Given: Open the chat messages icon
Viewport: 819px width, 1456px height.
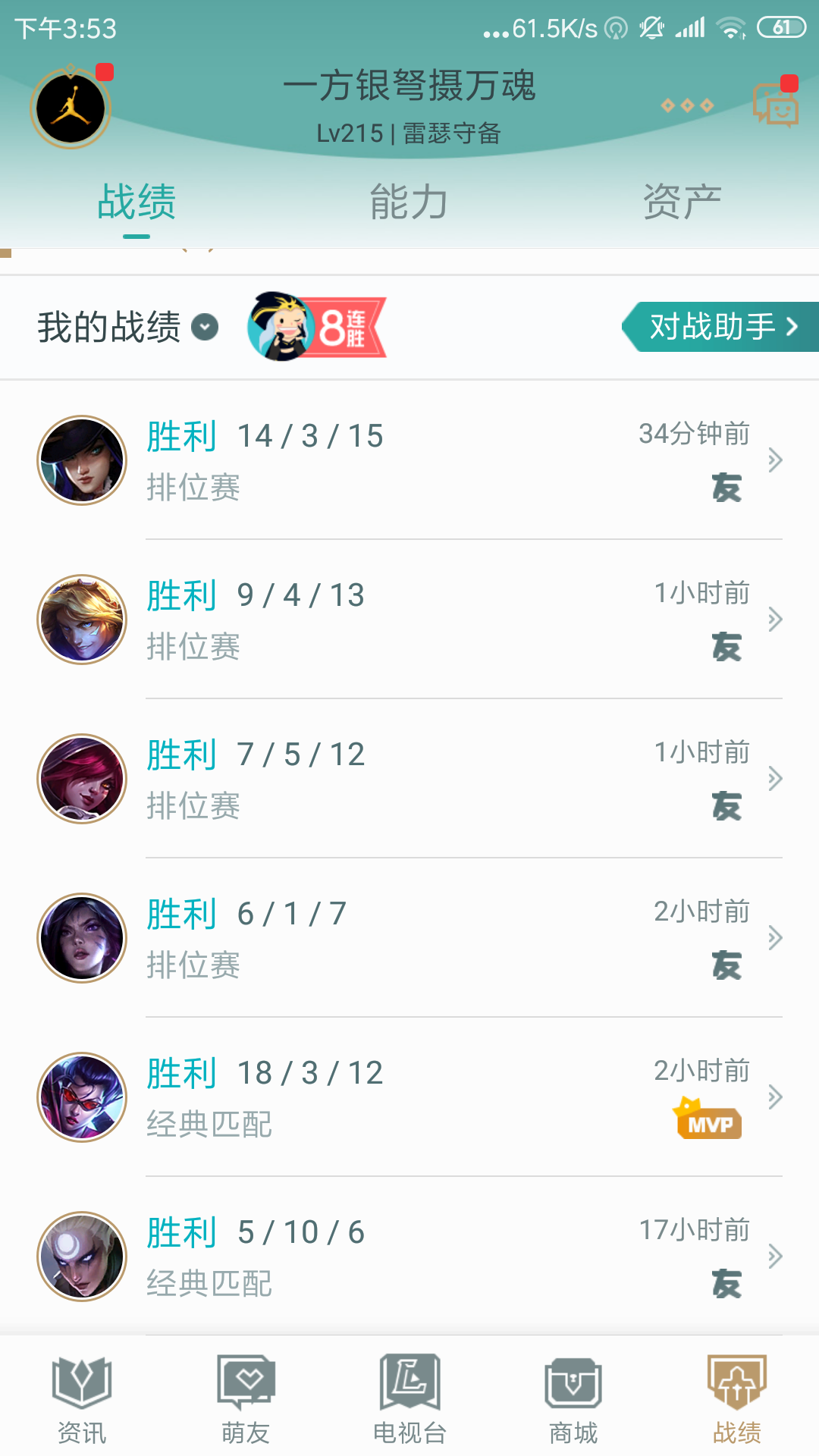Looking at the screenshot, I should pos(775,105).
